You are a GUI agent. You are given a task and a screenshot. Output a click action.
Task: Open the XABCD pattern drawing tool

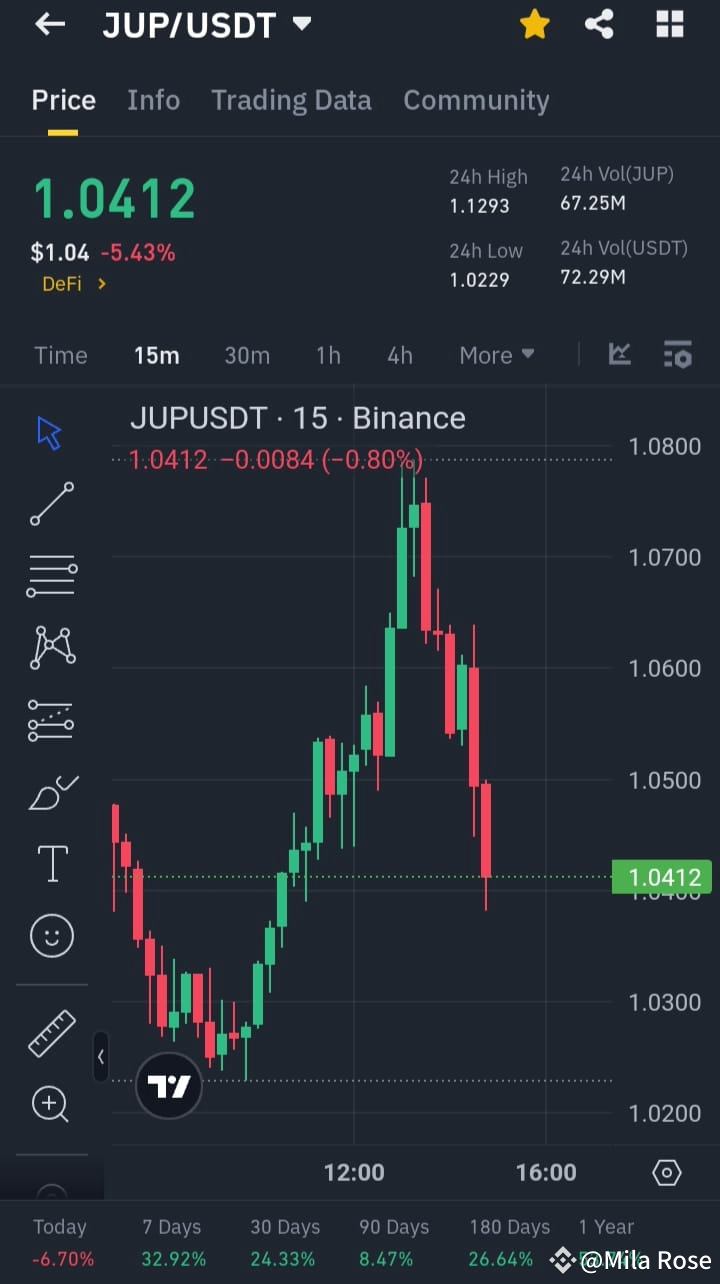[x=51, y=647]
